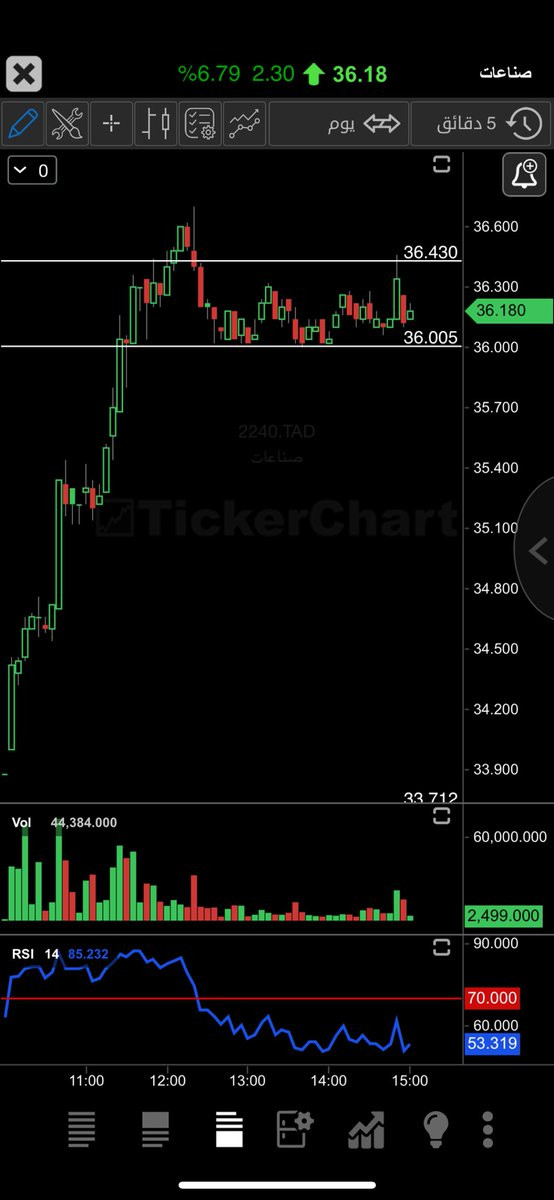This screenshot has height=1200, width=554.
Task: Open the checklist settings icon
Action: pyautogui.click(x=200, y=124)
